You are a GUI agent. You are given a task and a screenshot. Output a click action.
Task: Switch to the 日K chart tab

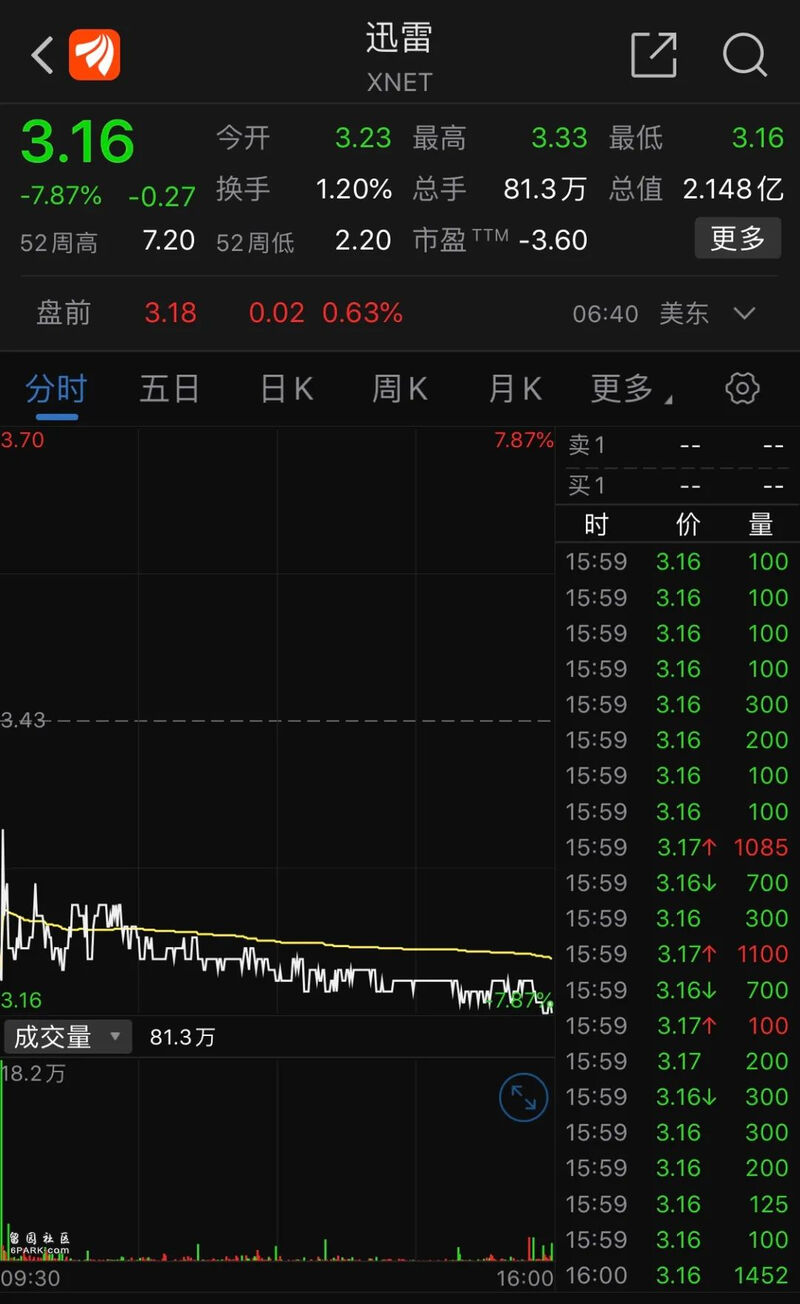pos(286,389)
